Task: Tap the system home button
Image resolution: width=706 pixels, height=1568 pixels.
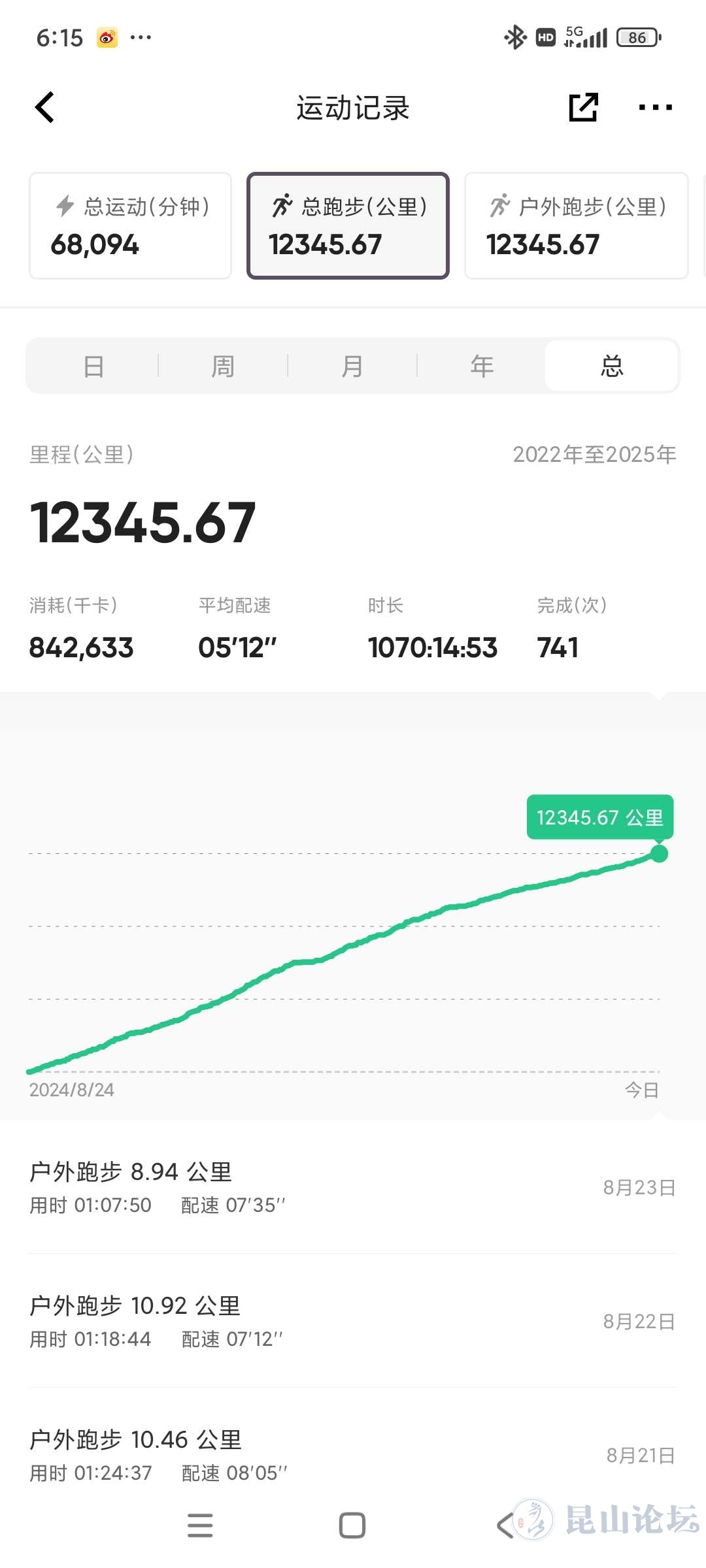Action: click(352, 1526)
